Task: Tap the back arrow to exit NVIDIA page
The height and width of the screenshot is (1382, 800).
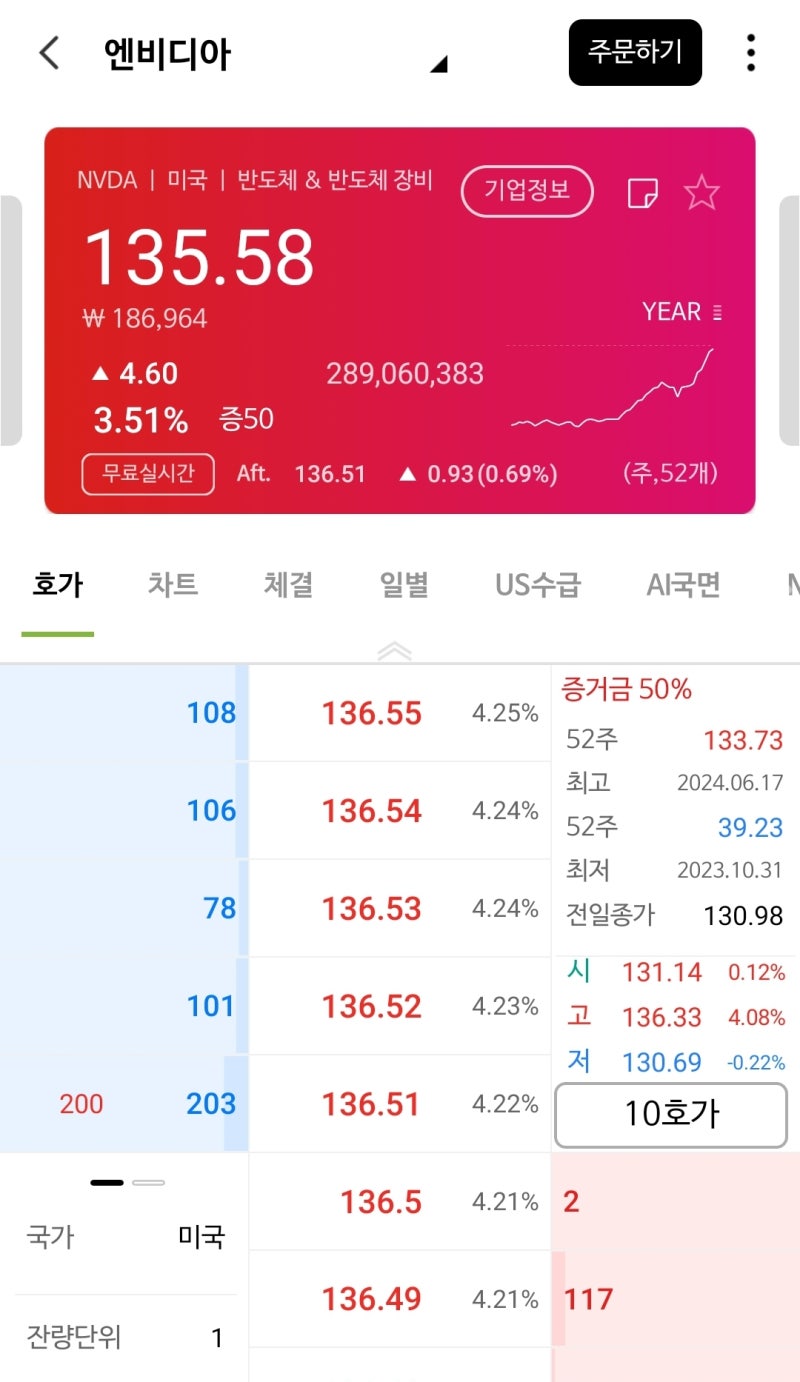Action: pyautogui.click(x=49, y=52)
